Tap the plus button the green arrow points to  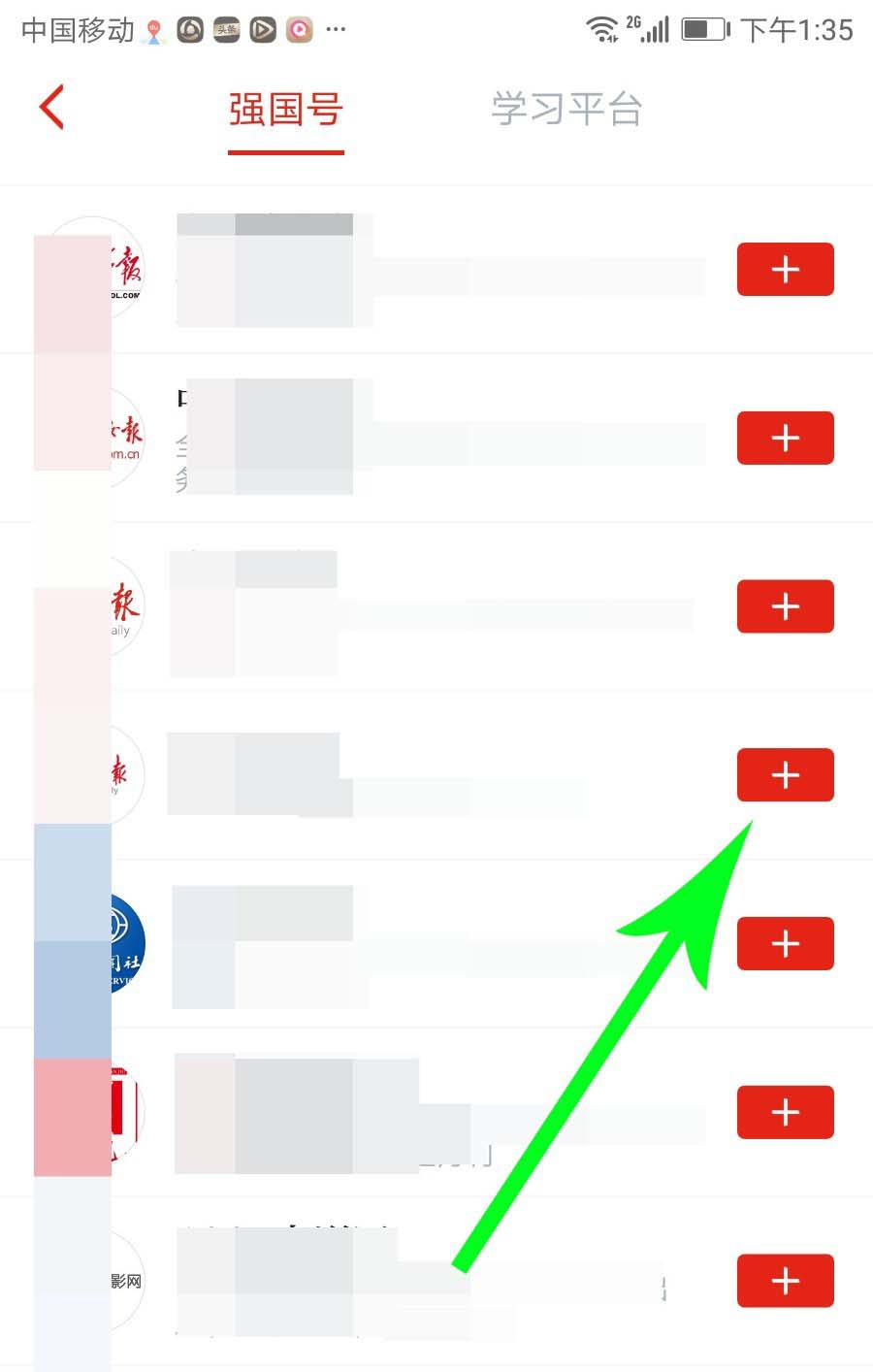coord(785,775)
